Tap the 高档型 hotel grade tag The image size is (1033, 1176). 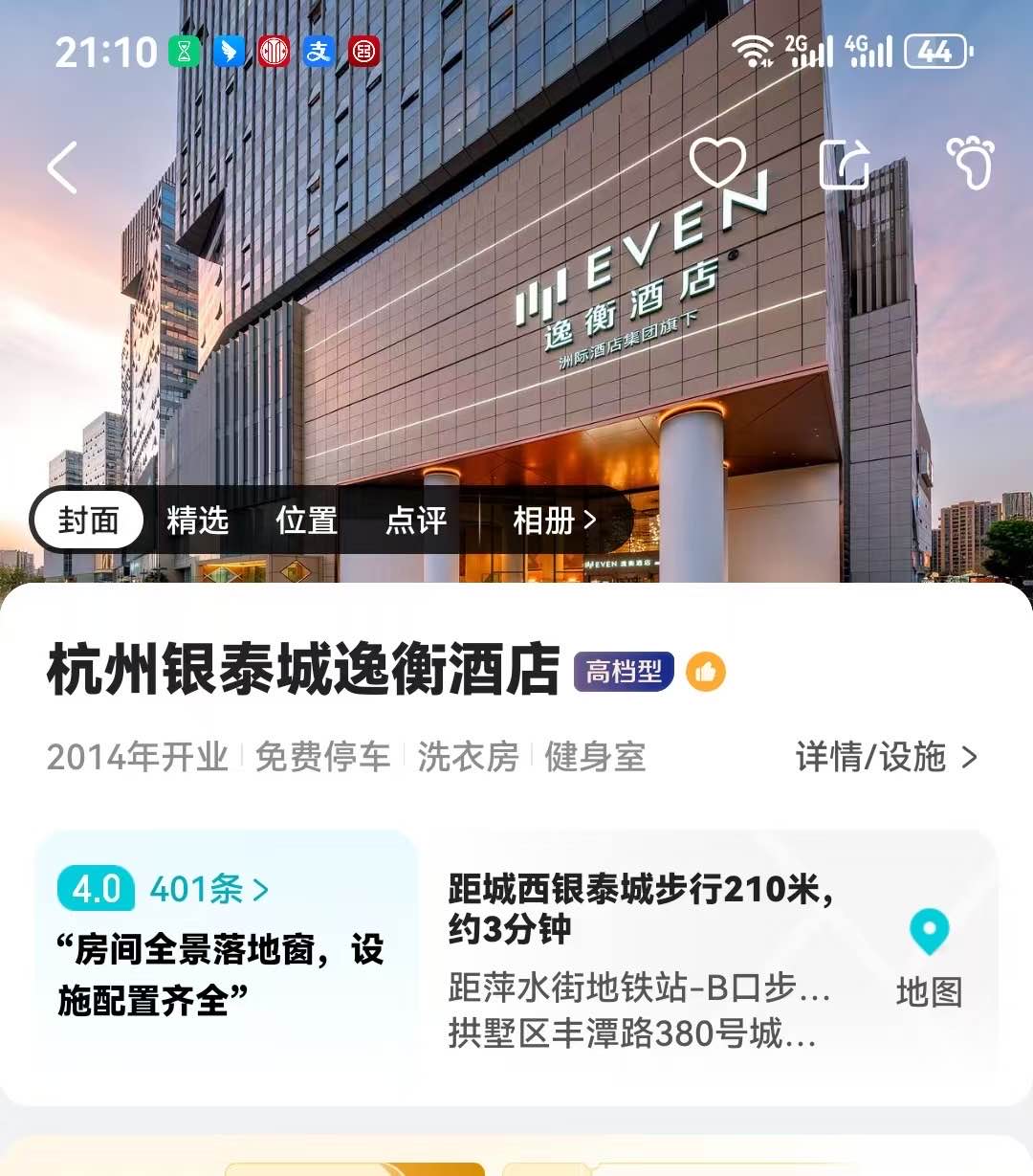[x=624, y=672]
